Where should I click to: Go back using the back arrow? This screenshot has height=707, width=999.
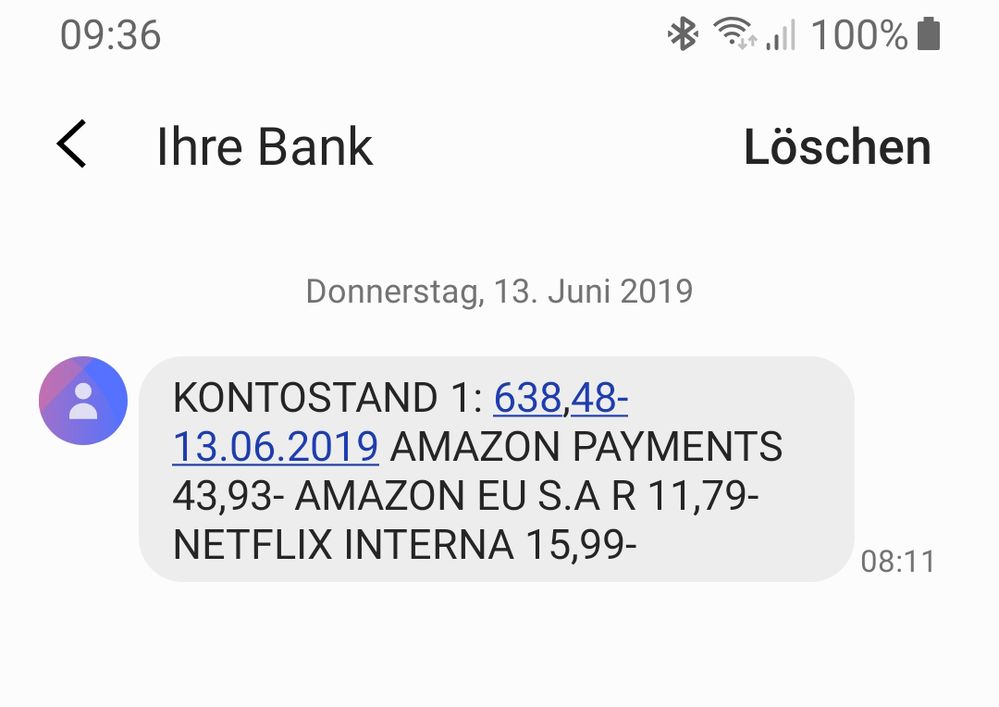coord(72,145)
